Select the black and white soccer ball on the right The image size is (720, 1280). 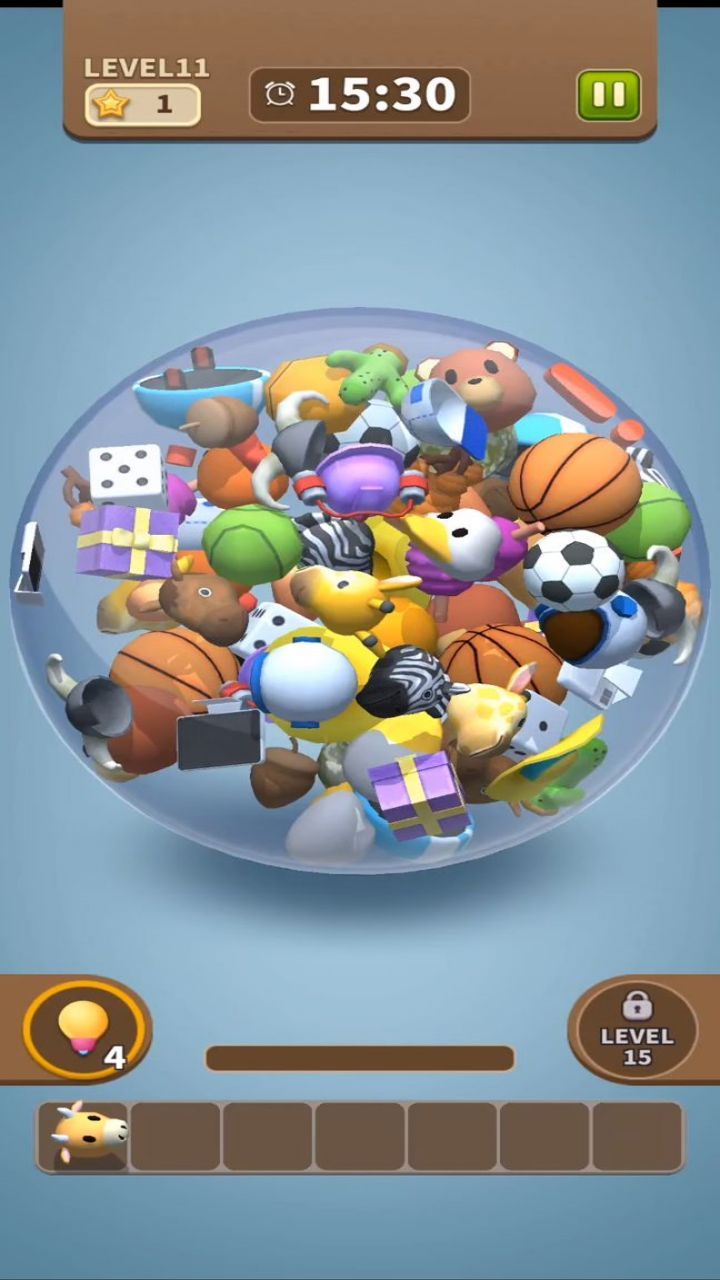(x=573, y=568)
